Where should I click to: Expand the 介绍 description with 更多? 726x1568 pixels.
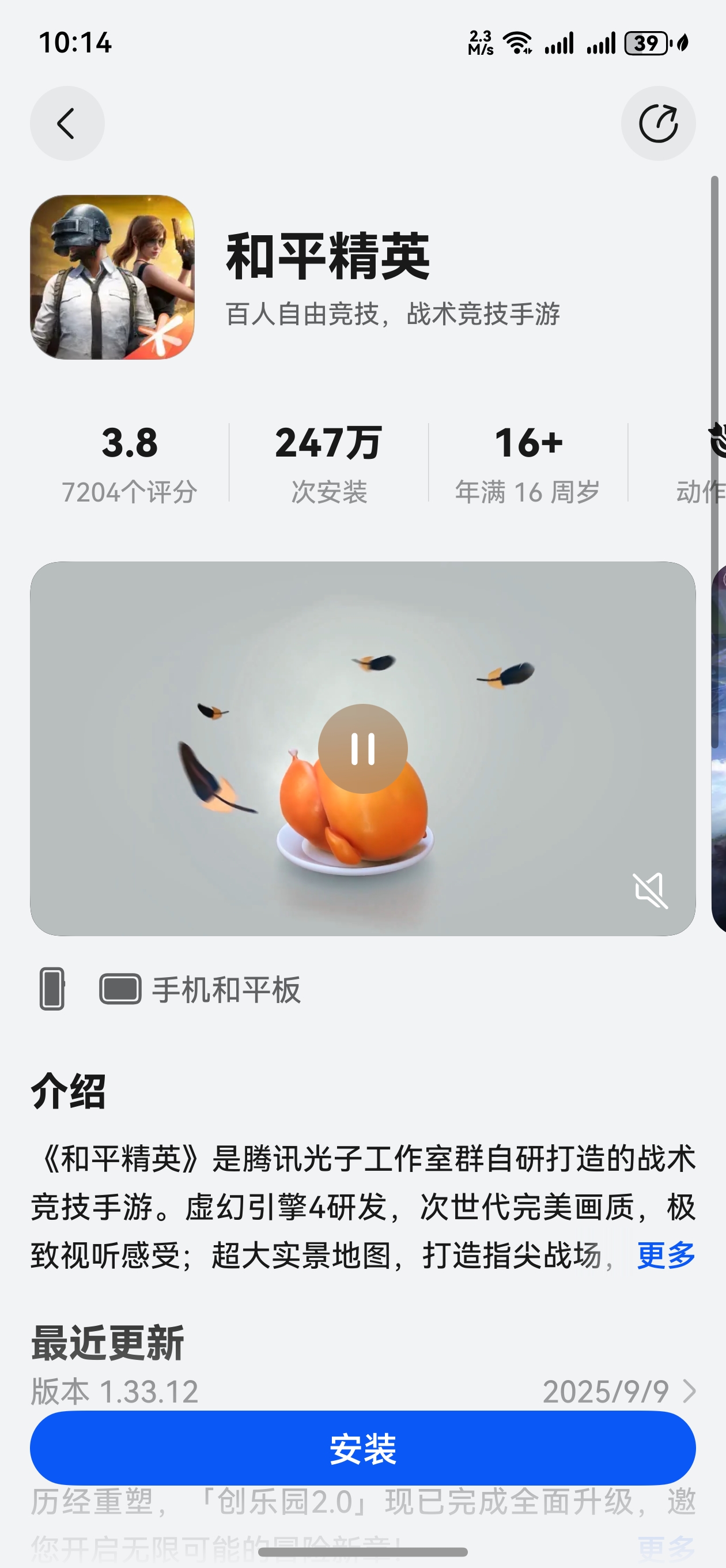tap(665, 1255)
